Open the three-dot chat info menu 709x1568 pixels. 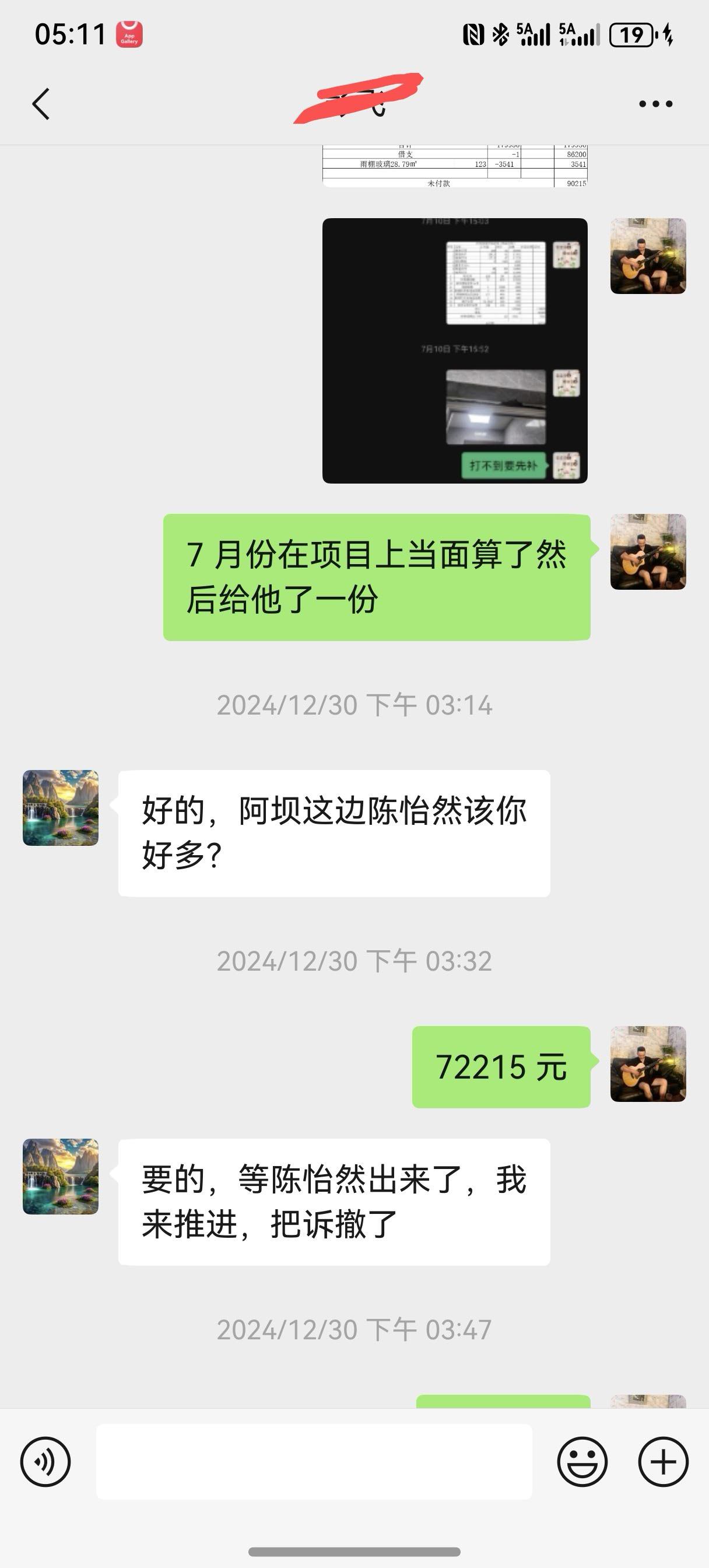coord(655,103)
